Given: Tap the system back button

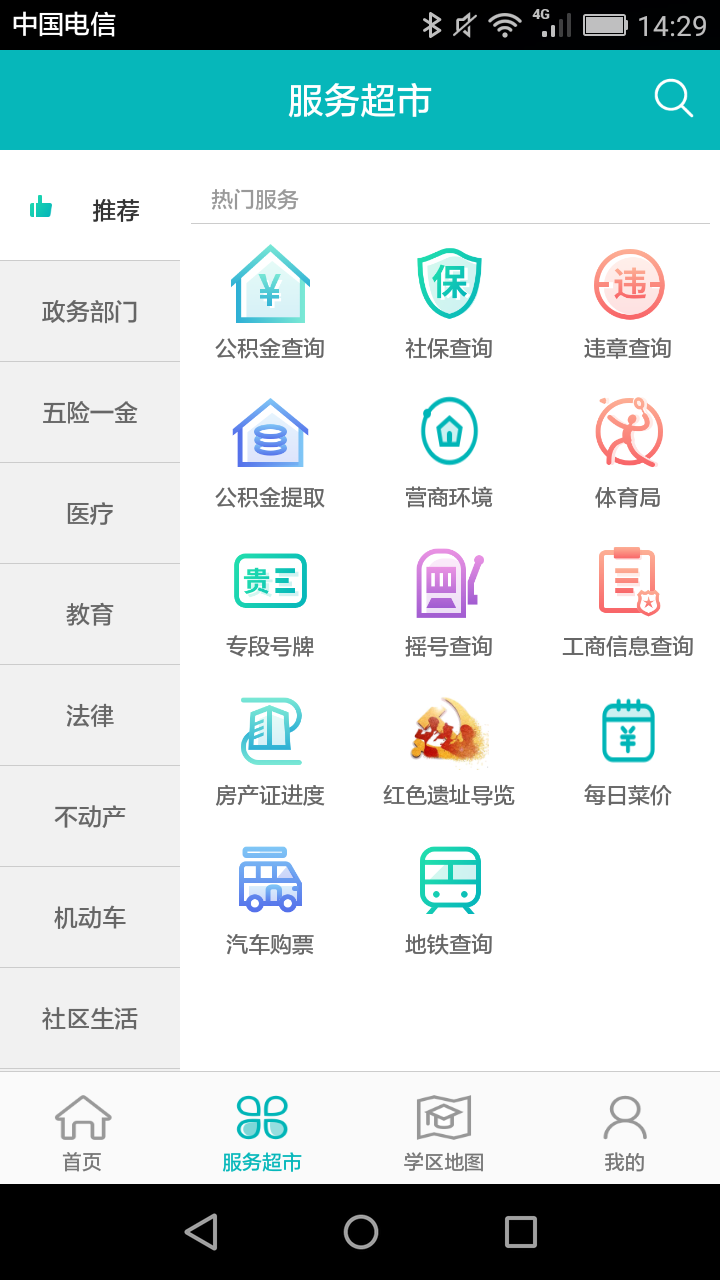Looking at the screenshot, I should click(201, 1232).
